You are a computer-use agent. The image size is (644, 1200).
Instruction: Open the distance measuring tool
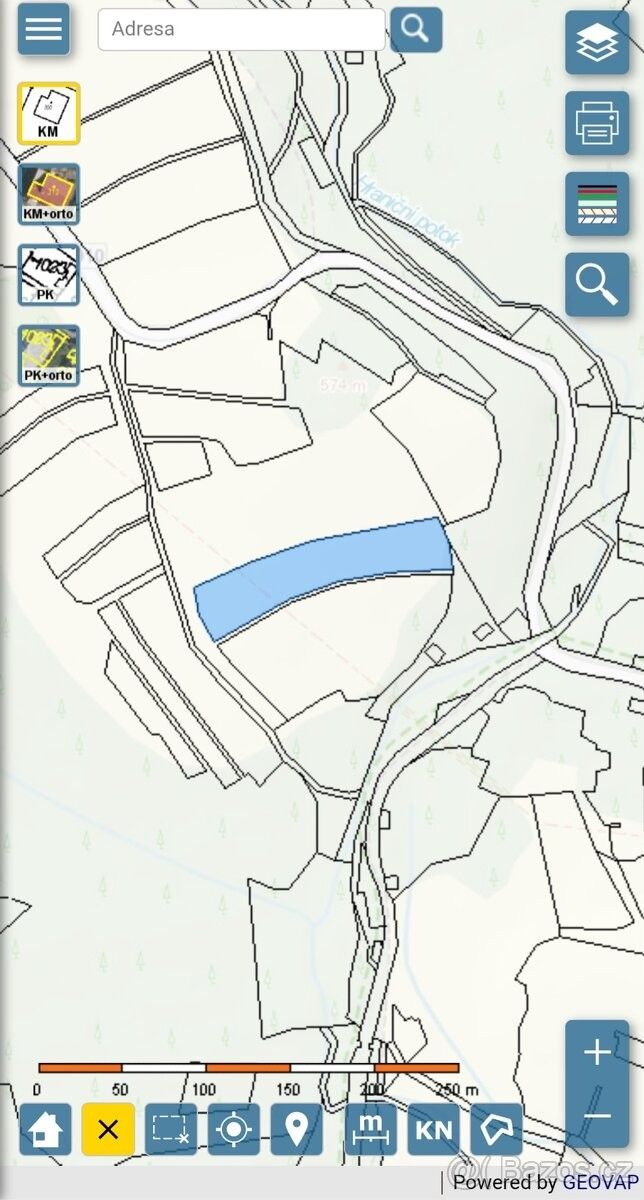[x=371, y=1130]
